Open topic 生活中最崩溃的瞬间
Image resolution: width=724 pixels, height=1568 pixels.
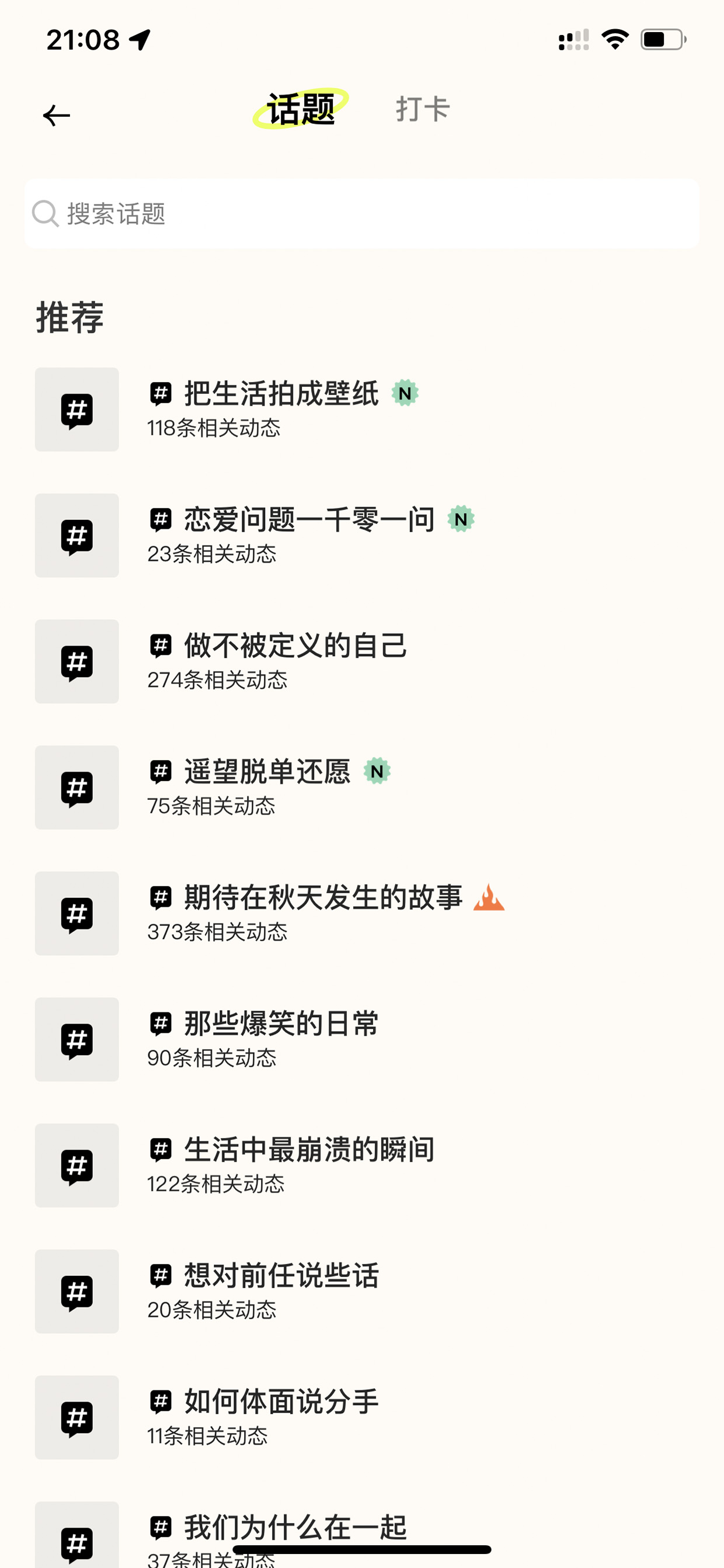click(362, 1165)
